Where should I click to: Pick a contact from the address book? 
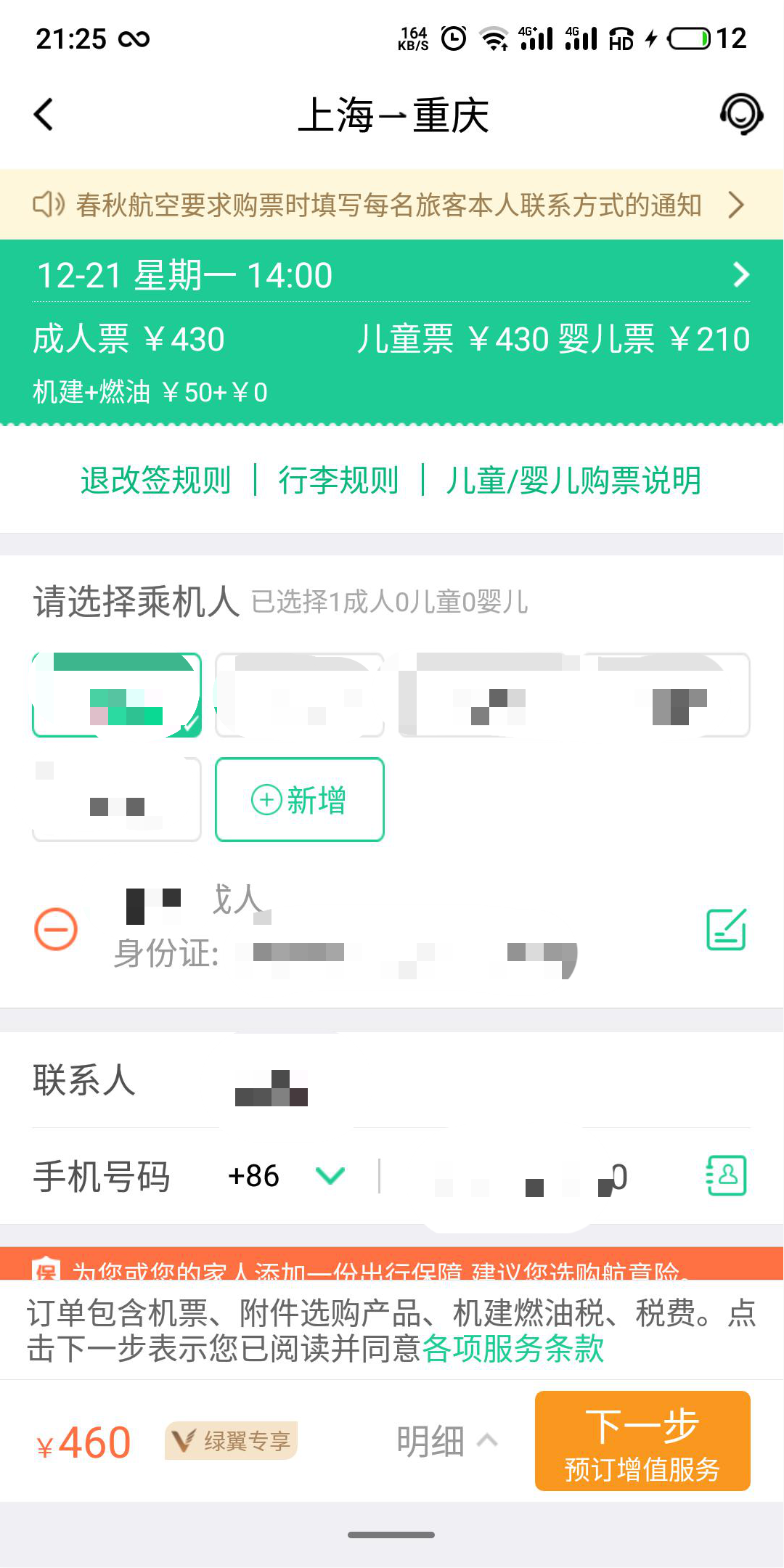(x=726, y=1176)
